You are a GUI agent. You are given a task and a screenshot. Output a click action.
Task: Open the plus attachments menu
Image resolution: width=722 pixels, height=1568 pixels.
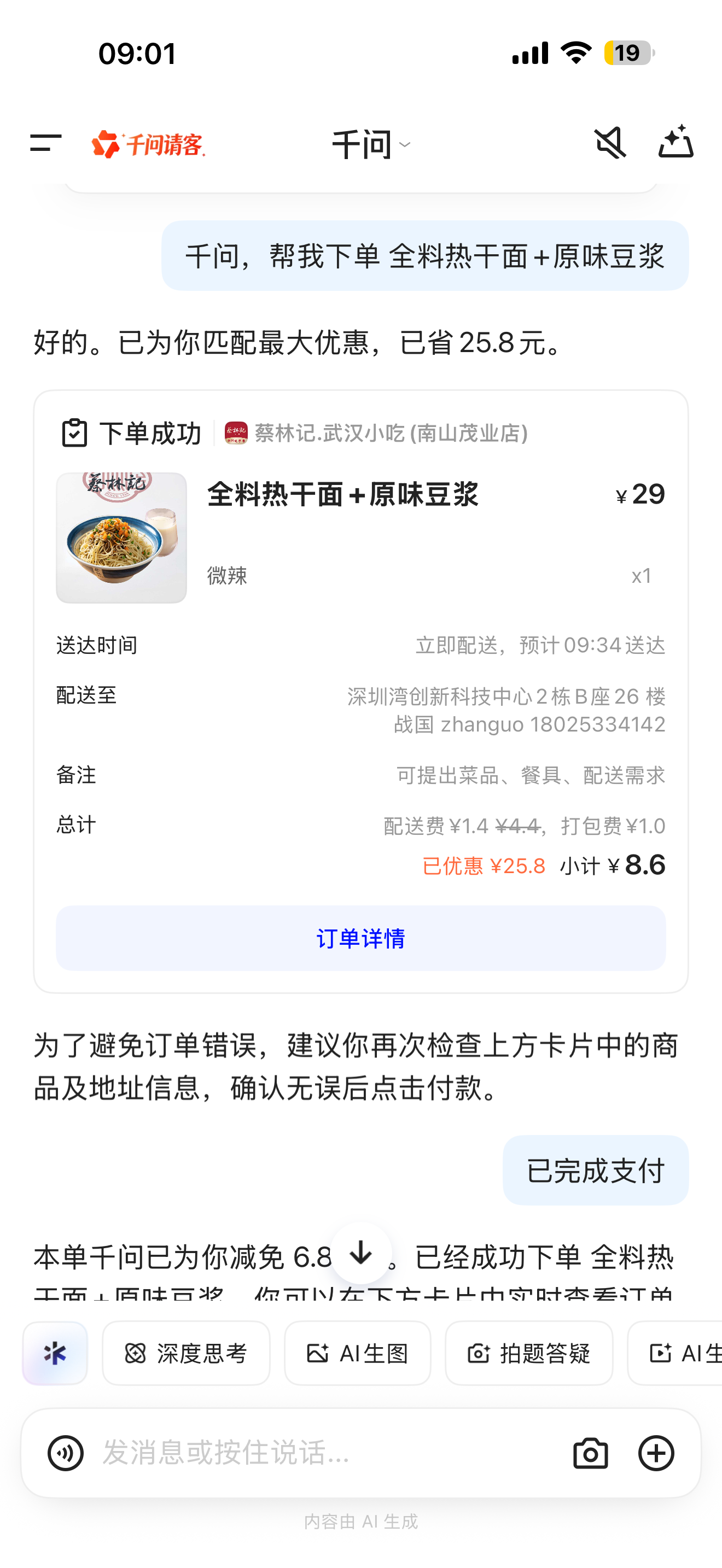point(656,1454)
